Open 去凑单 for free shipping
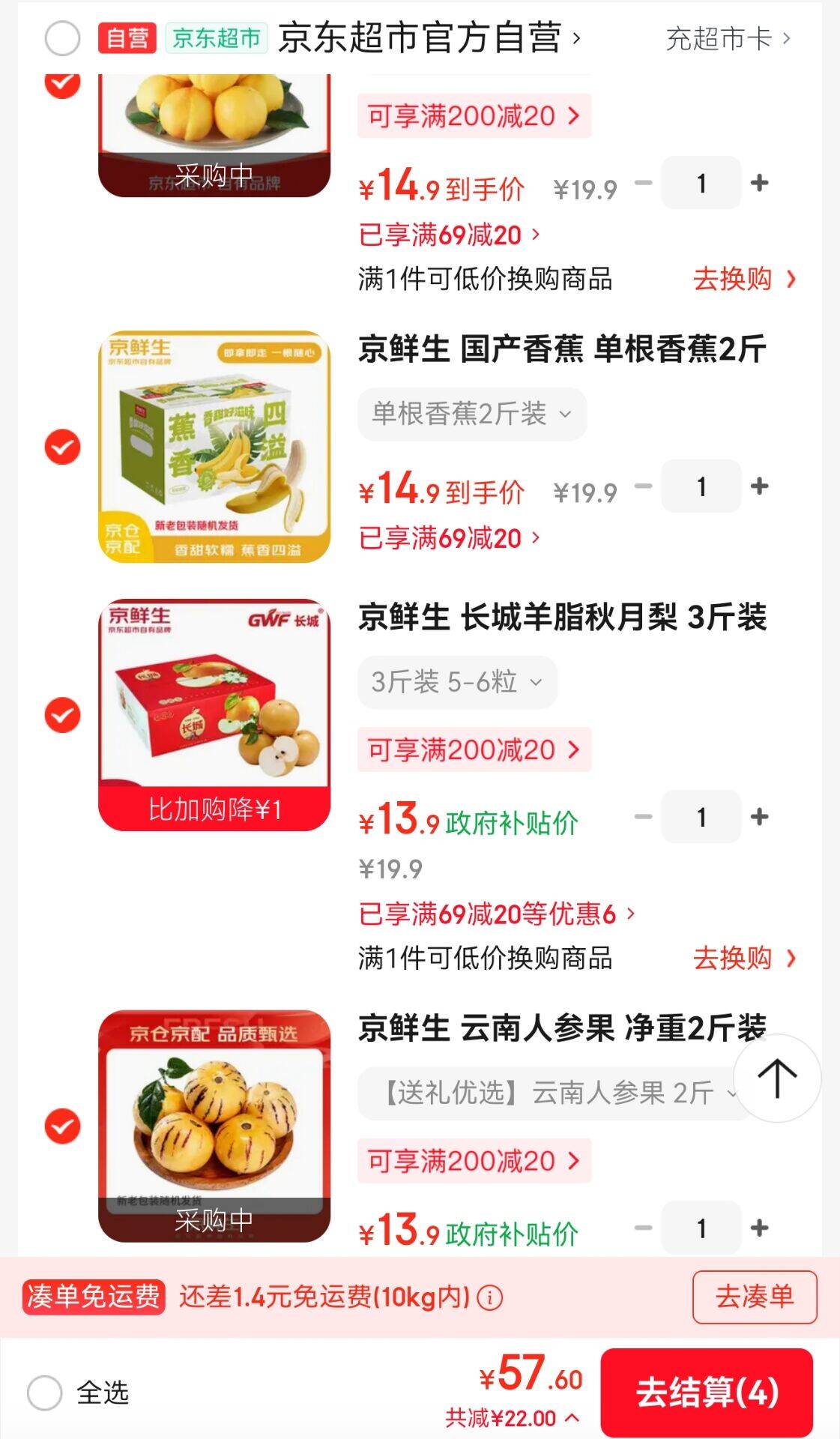Screen dimensions: 840x1439 [754, 1297]
